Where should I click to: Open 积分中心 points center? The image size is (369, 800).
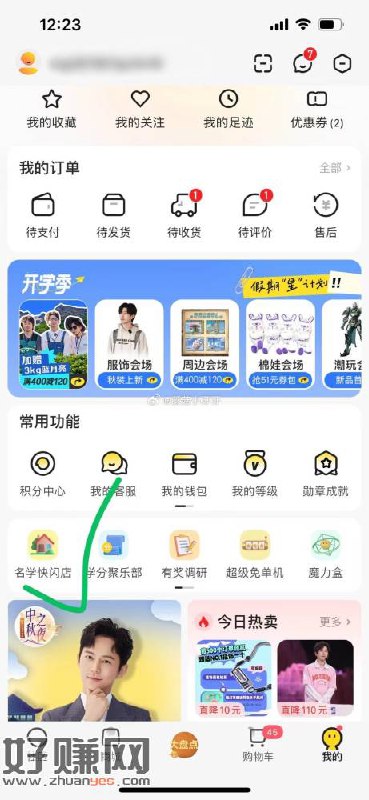pos(43,474)
